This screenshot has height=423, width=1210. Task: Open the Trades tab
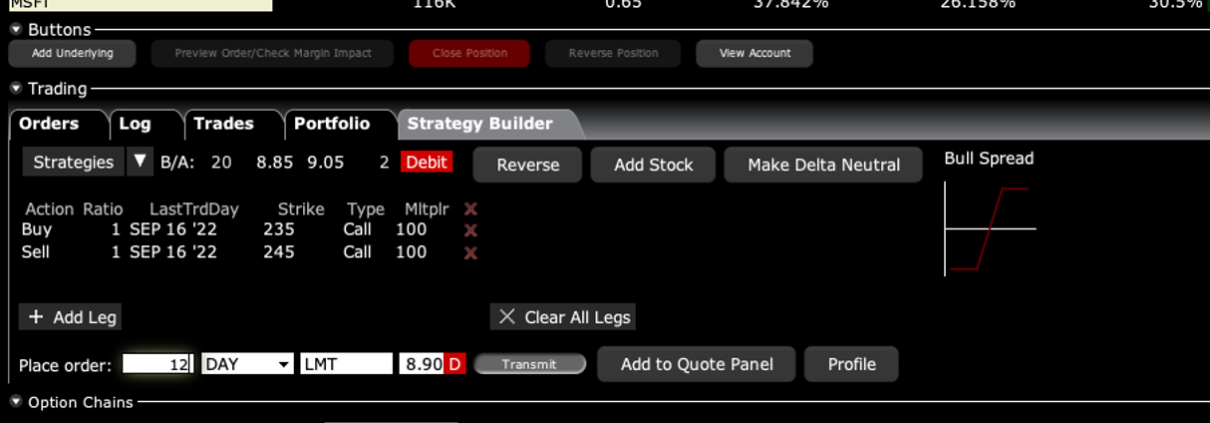[224, 124]
